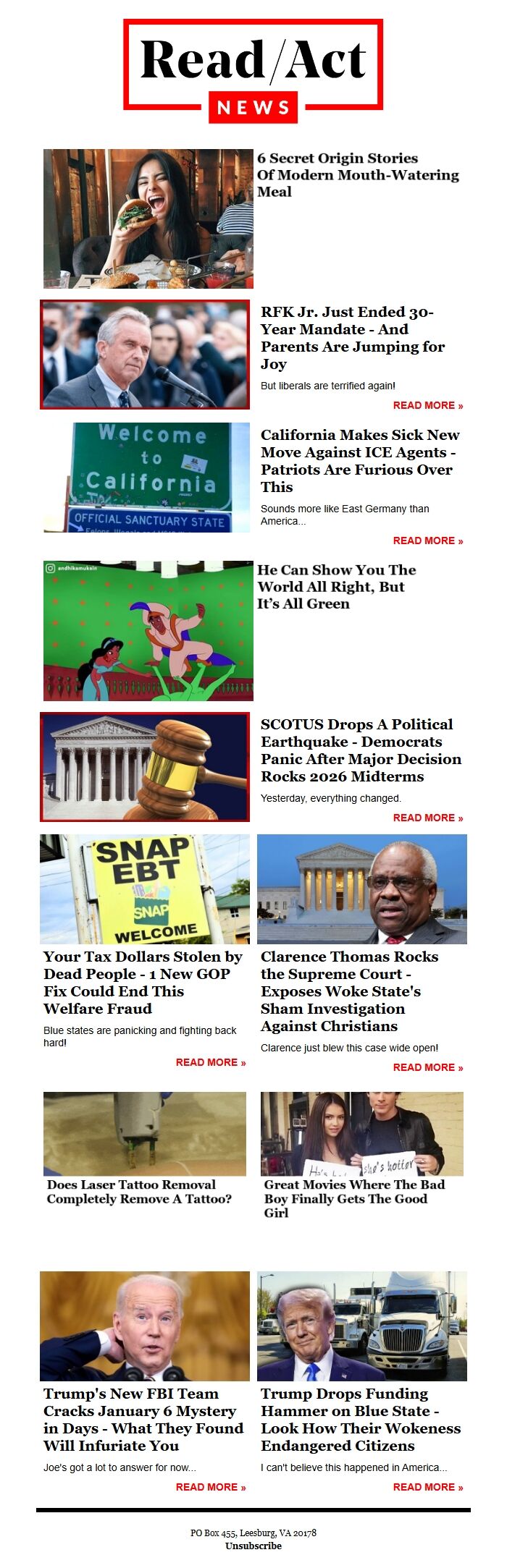Open READ MORE for RFK Jr. mandate story
Viewport: 507px width, 1568px height.
pyautogui.click(x=427, y=405)
